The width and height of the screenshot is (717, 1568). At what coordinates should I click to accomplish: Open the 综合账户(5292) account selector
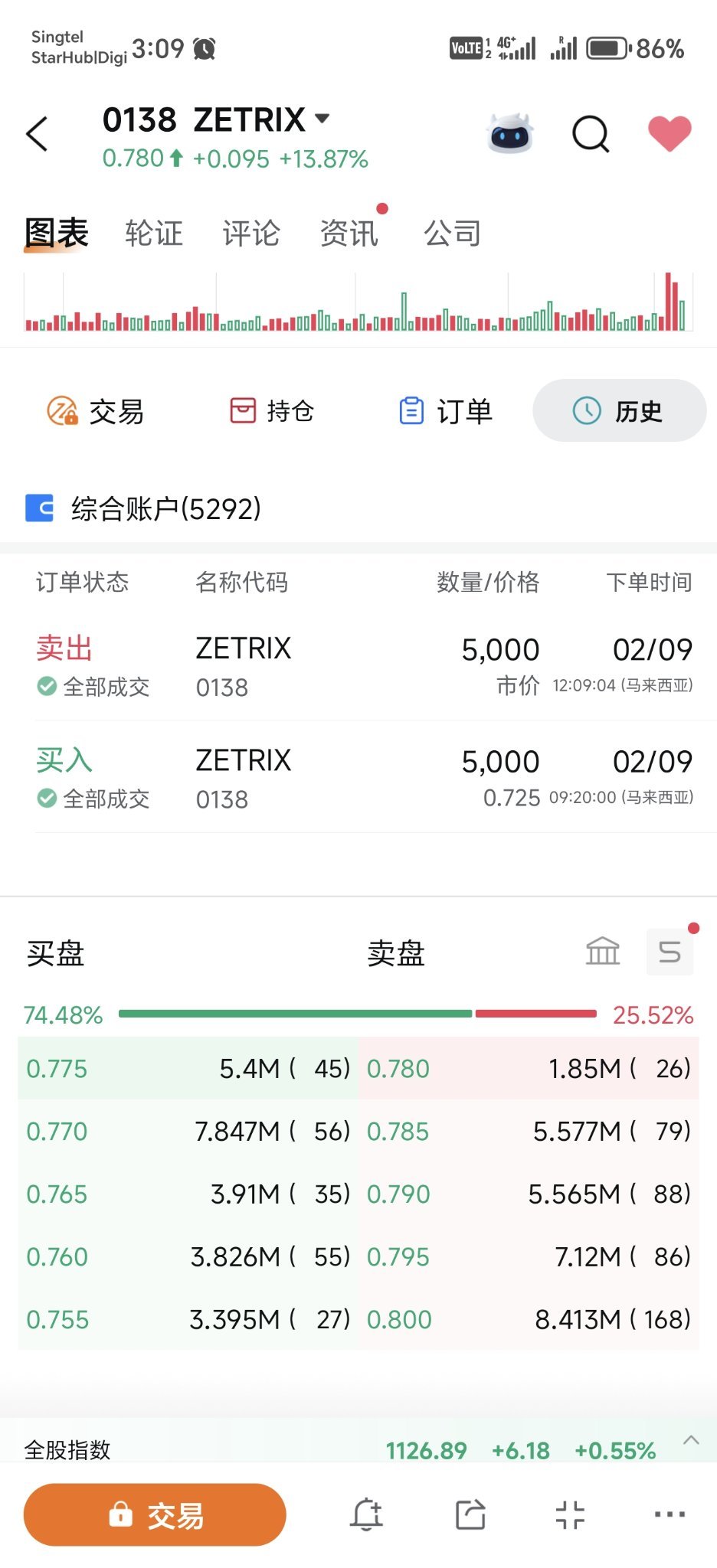pos(143,508)
